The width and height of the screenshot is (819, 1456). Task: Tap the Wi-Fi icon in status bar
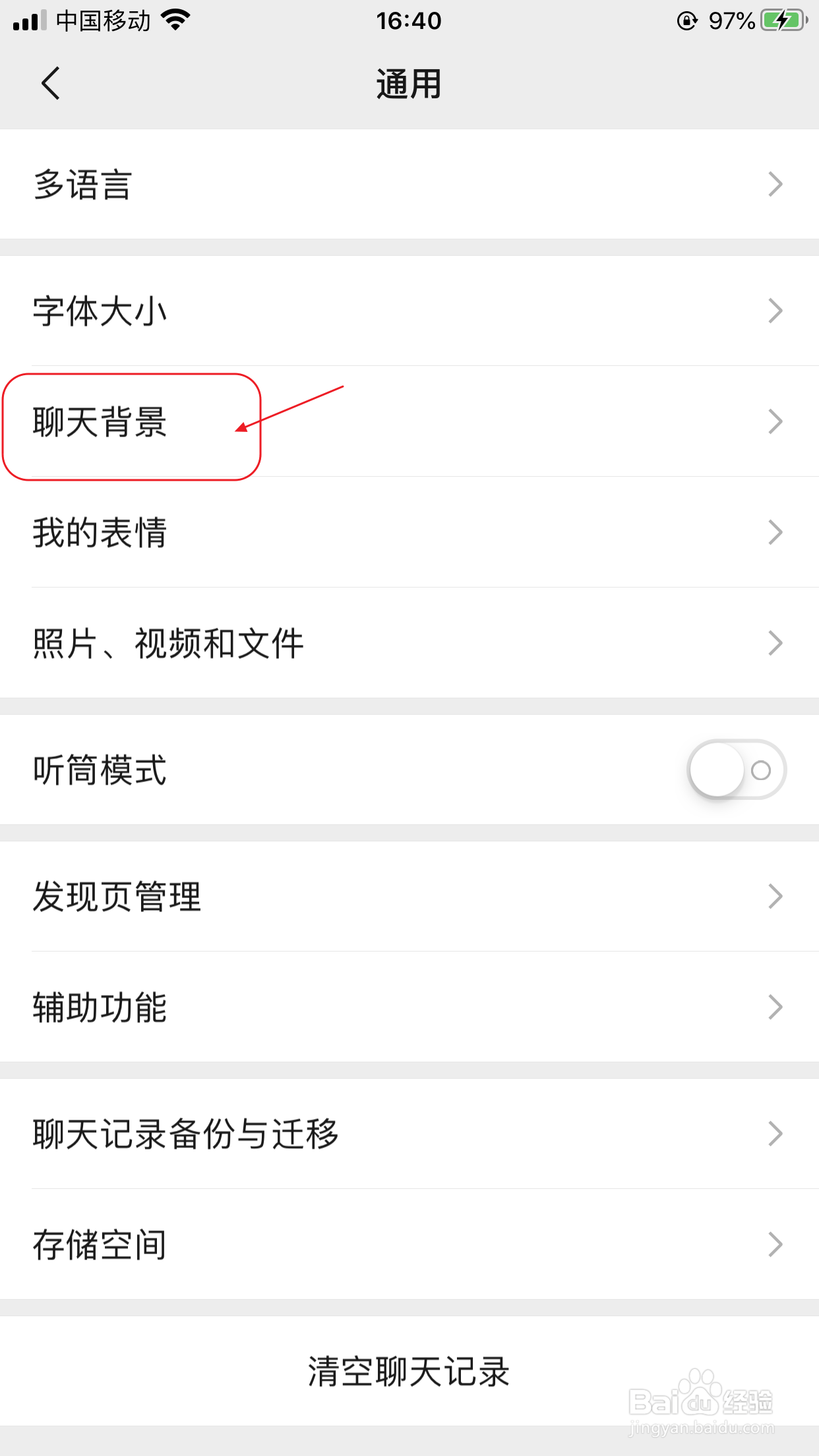(x=175, y=20)
